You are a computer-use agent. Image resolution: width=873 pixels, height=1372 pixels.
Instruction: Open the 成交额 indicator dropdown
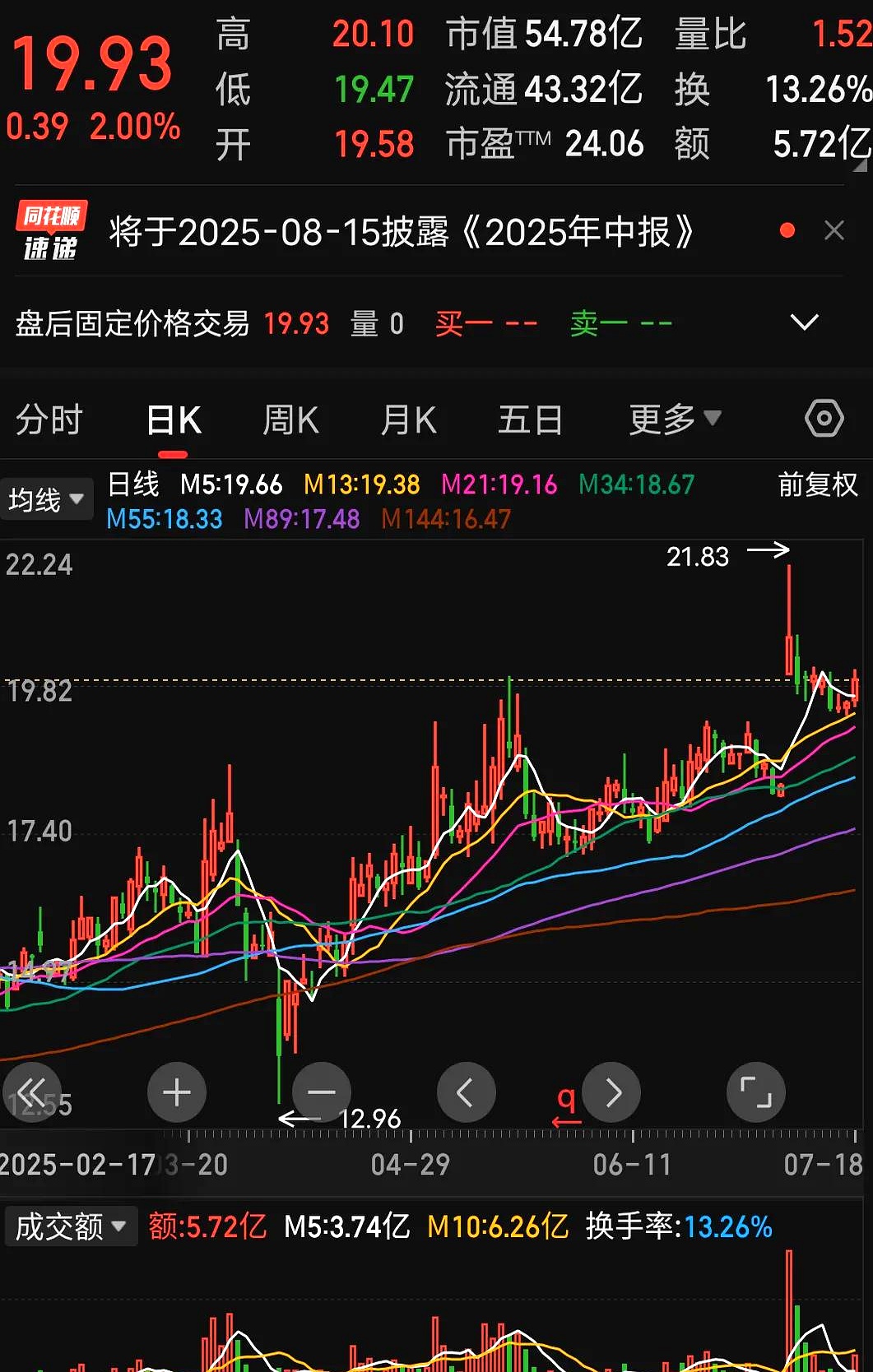point(70,1226)
